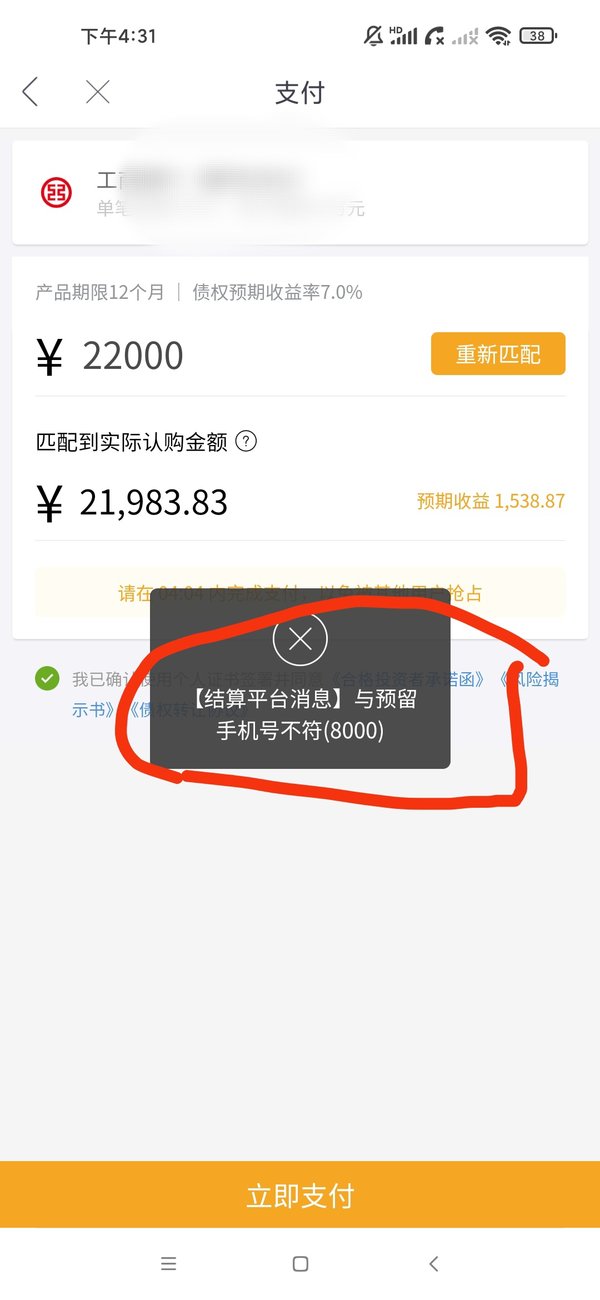The image size is (600, 1300).
Task: Open the system recent apps menu
Action: coord(168,1264)
